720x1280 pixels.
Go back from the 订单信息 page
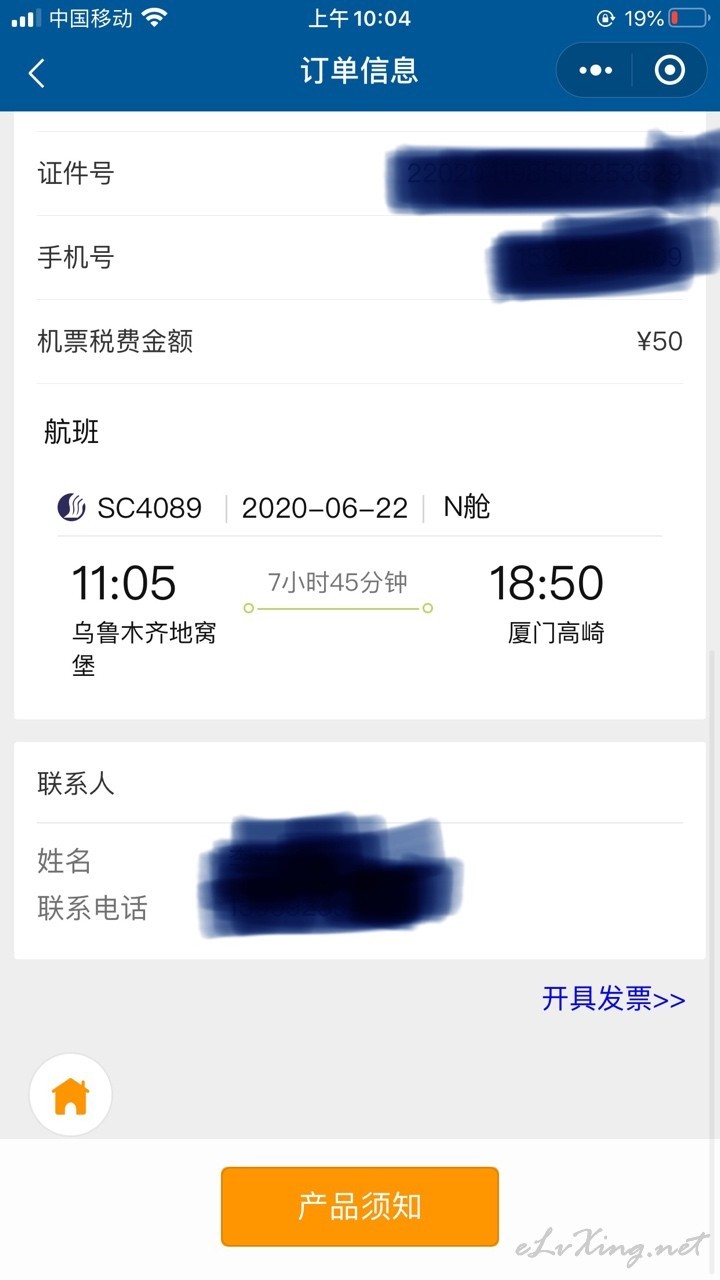(x=37, y=72)
